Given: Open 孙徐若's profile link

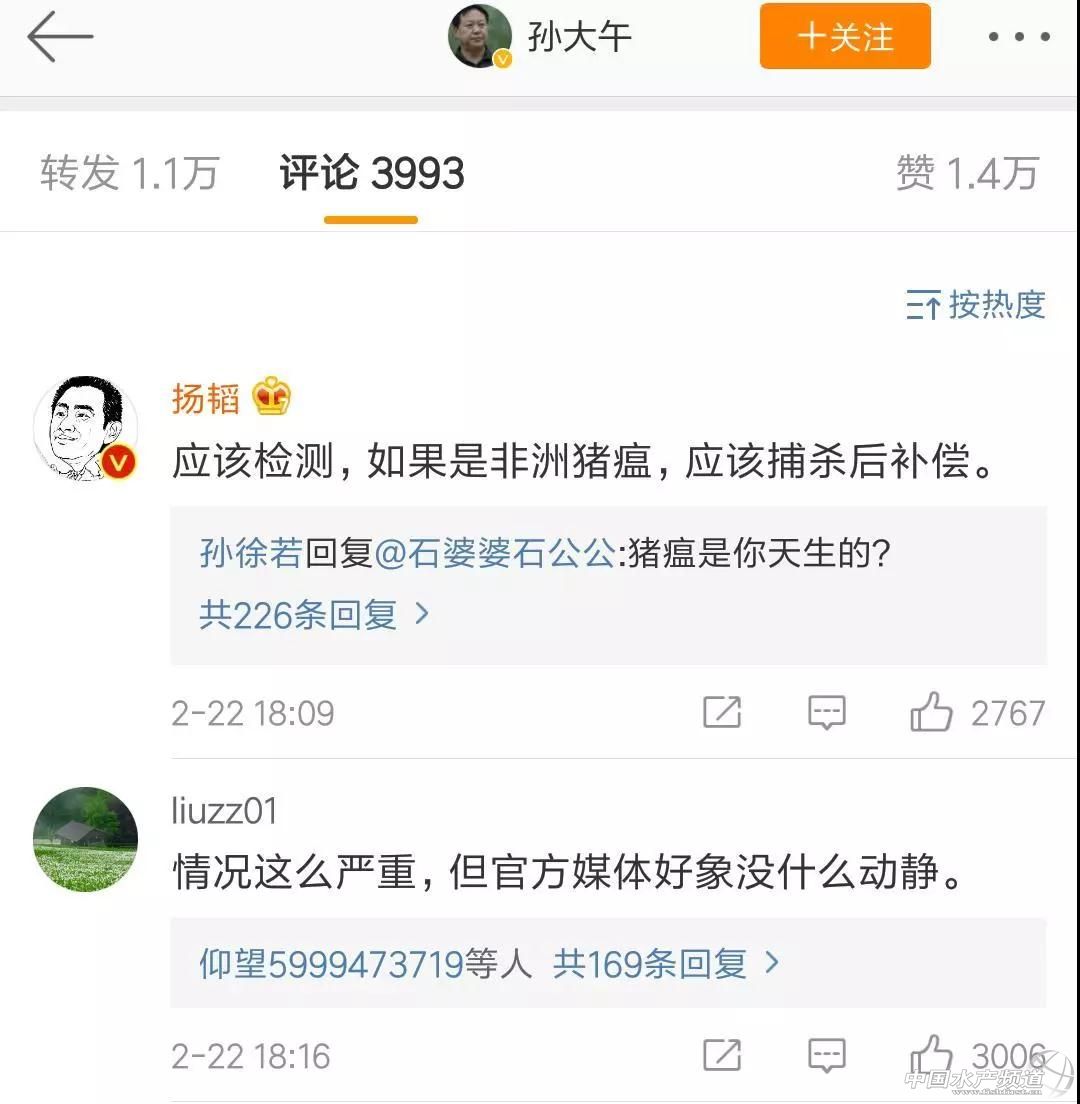Looking at the screenshot, I should (251, 553).
